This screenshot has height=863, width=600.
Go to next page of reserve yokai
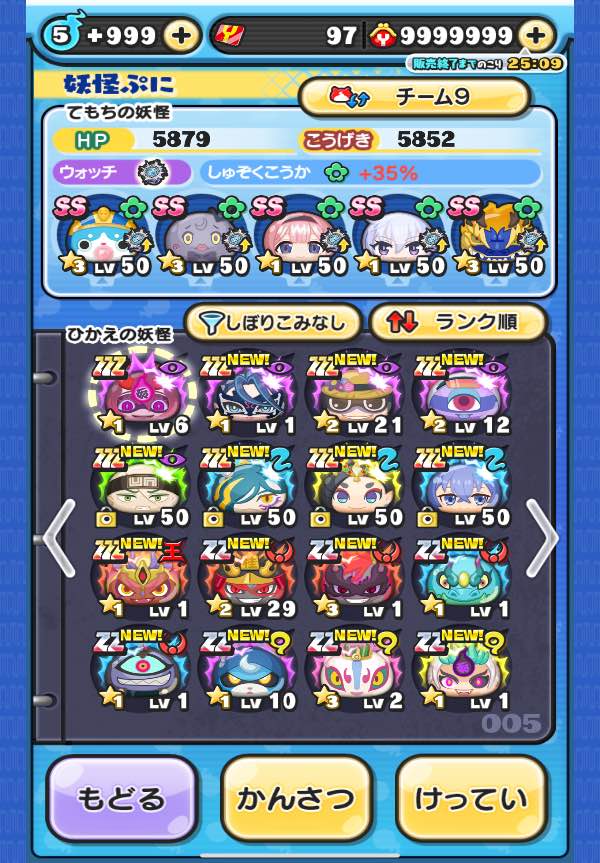(x=541, y=536)
